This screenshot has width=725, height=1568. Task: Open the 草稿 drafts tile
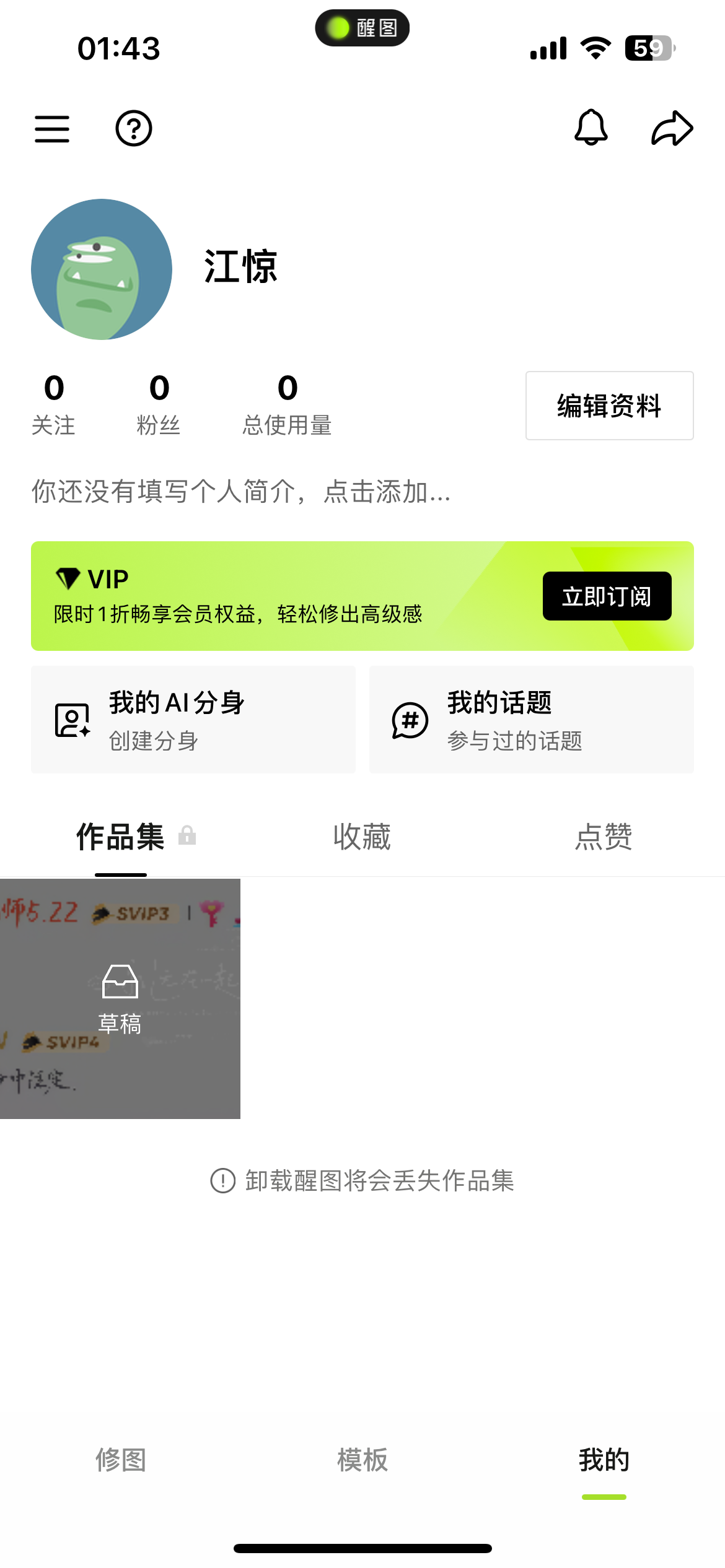pyautogui.click(x=120, y=998)
